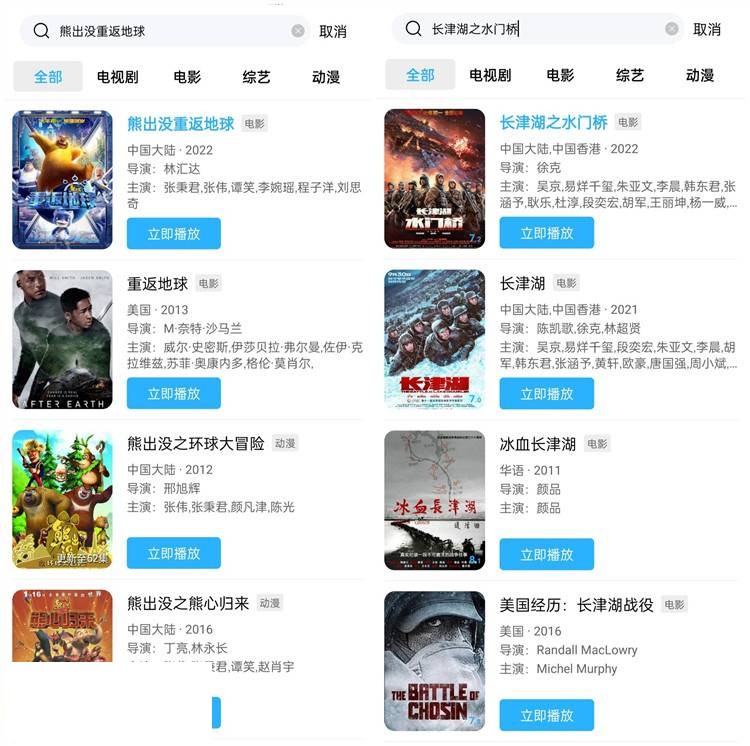Open the 熊出没重返地球 title link
The width and height of the screenshot is (750, 746).
coord(180,124)
